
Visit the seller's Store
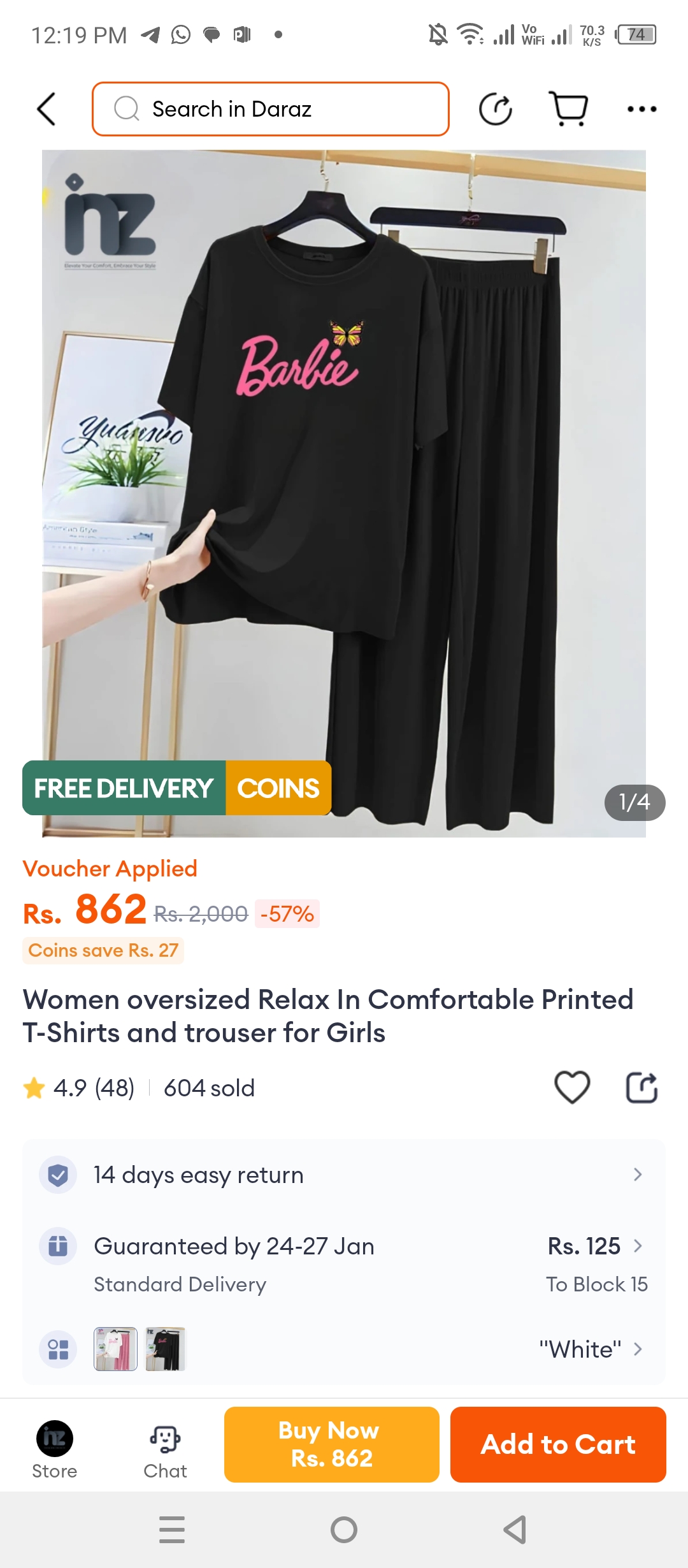tap(55, 1448)
